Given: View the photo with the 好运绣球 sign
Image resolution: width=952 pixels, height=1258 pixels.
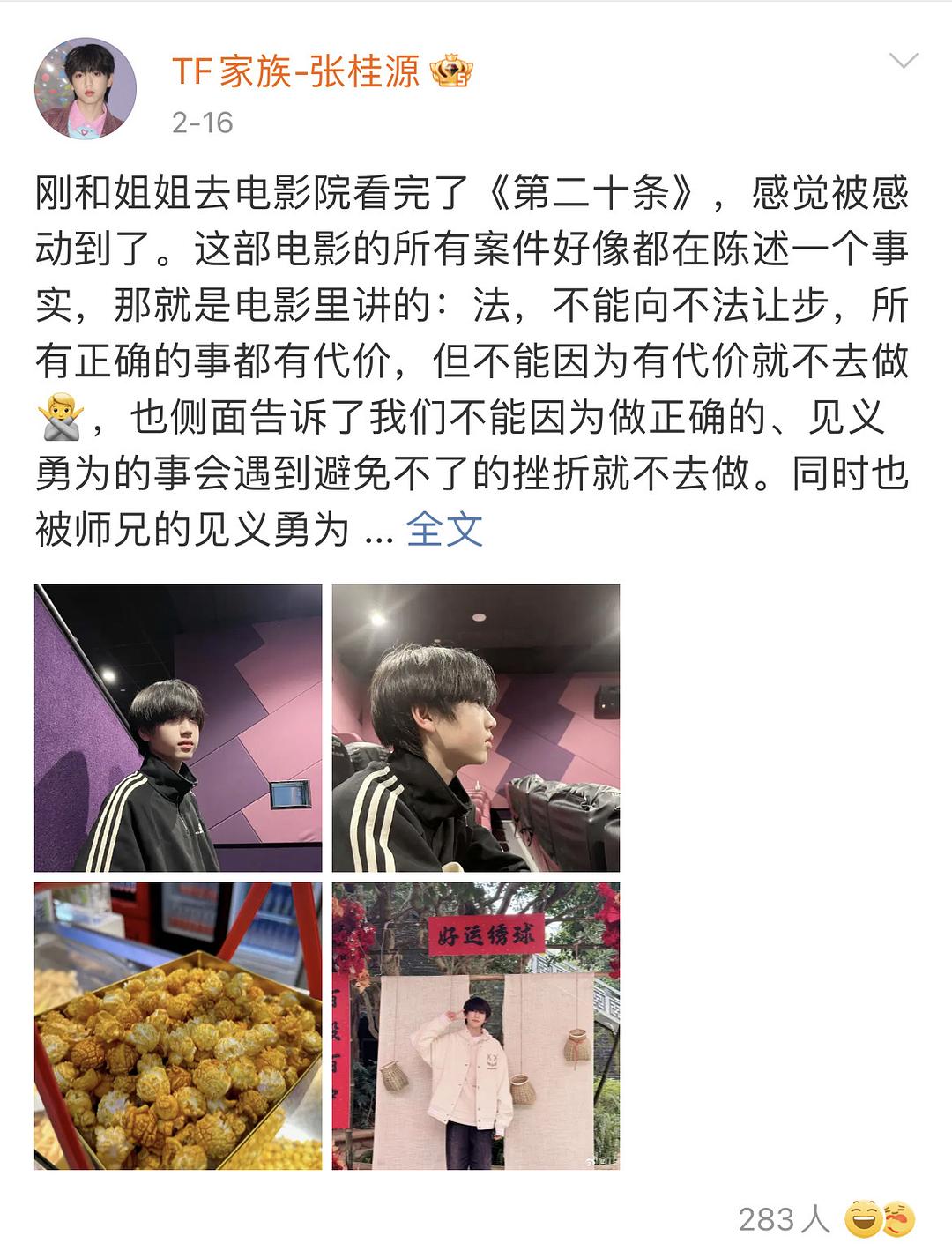Looking at the screenshot, I should click(x=476, y=1026).
